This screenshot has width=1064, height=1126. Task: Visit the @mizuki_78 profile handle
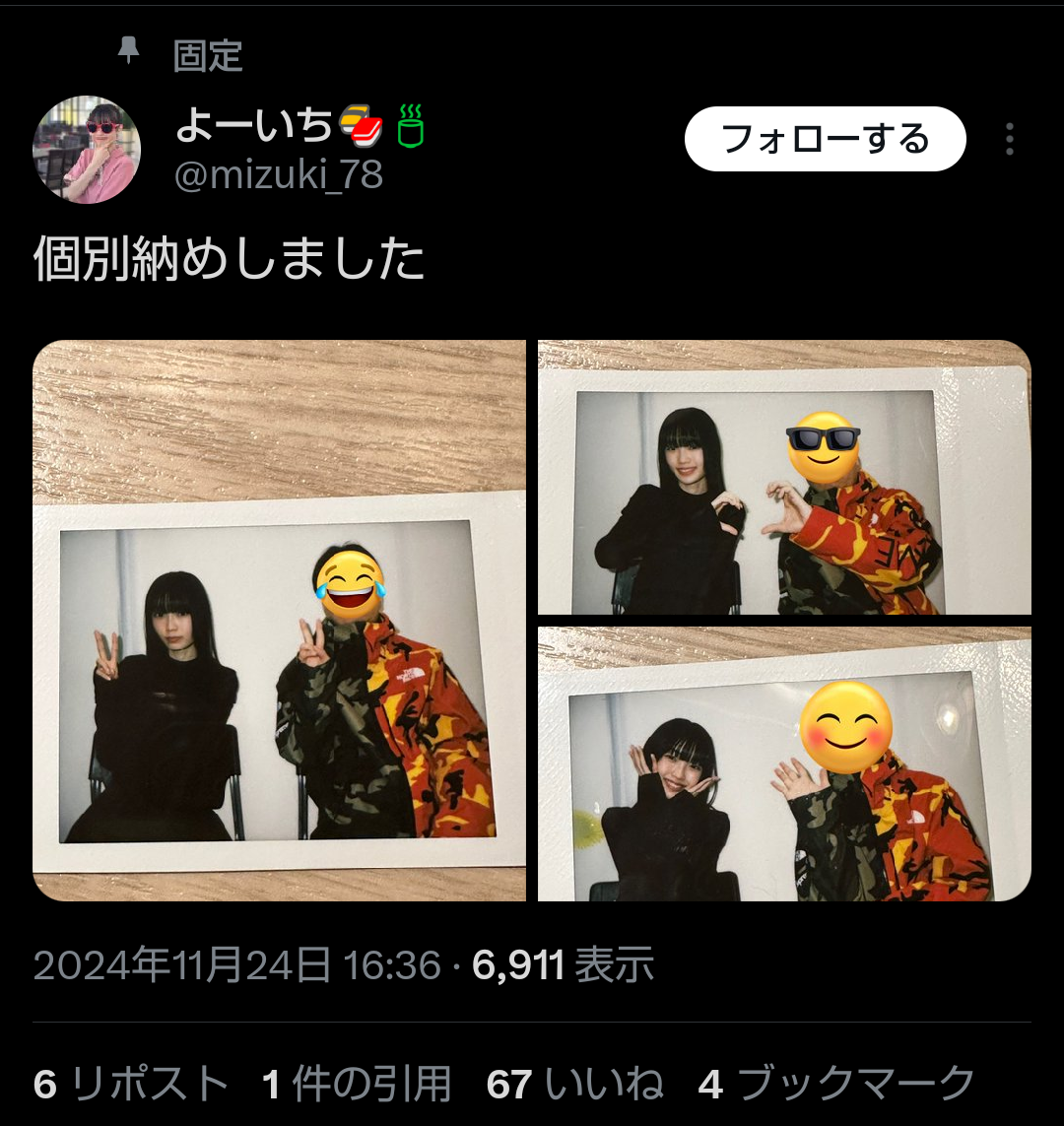[x=278, y=175]
